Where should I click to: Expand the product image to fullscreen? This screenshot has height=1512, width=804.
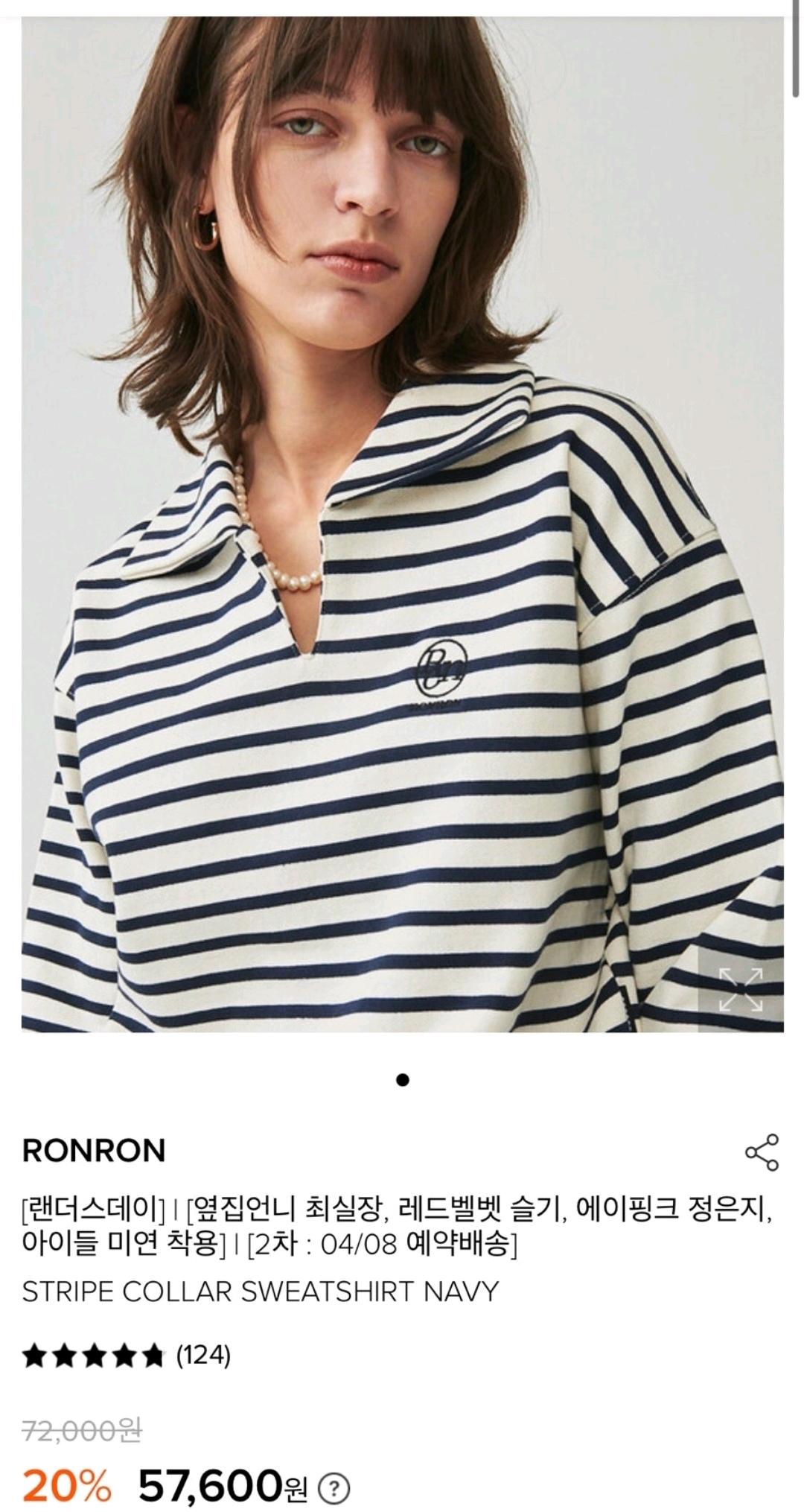point(741,989)
